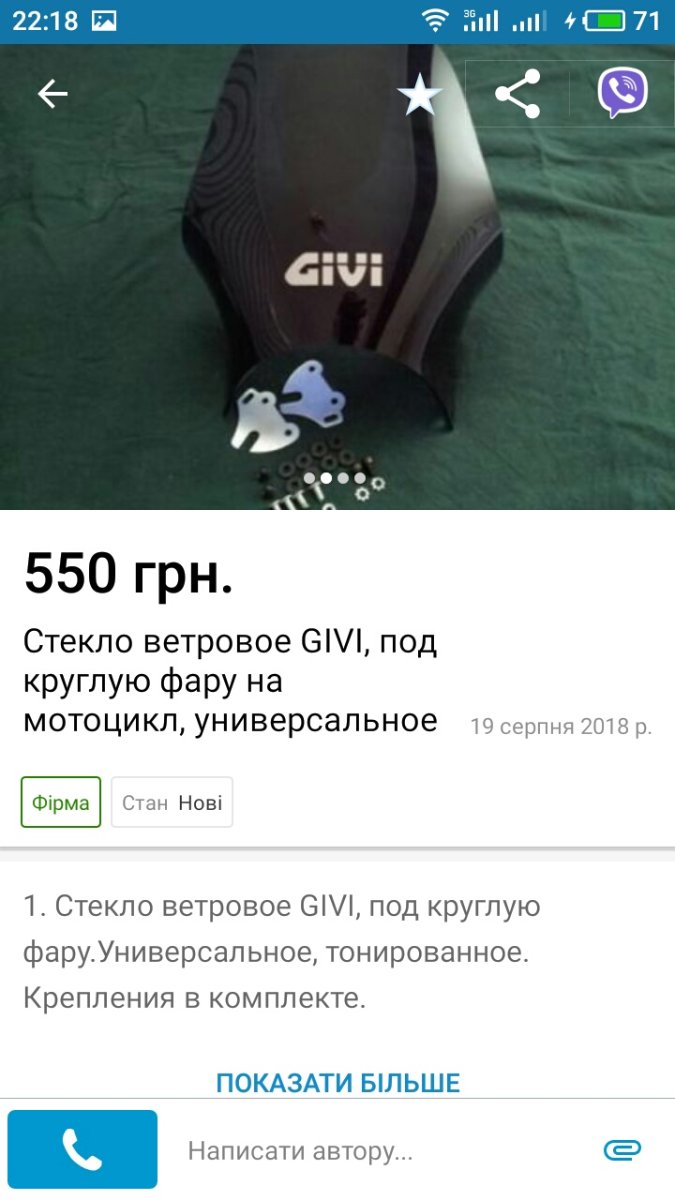Share this GIVI windshield listing
Viewport: 675px width, 1200px height.
(517, 94)
